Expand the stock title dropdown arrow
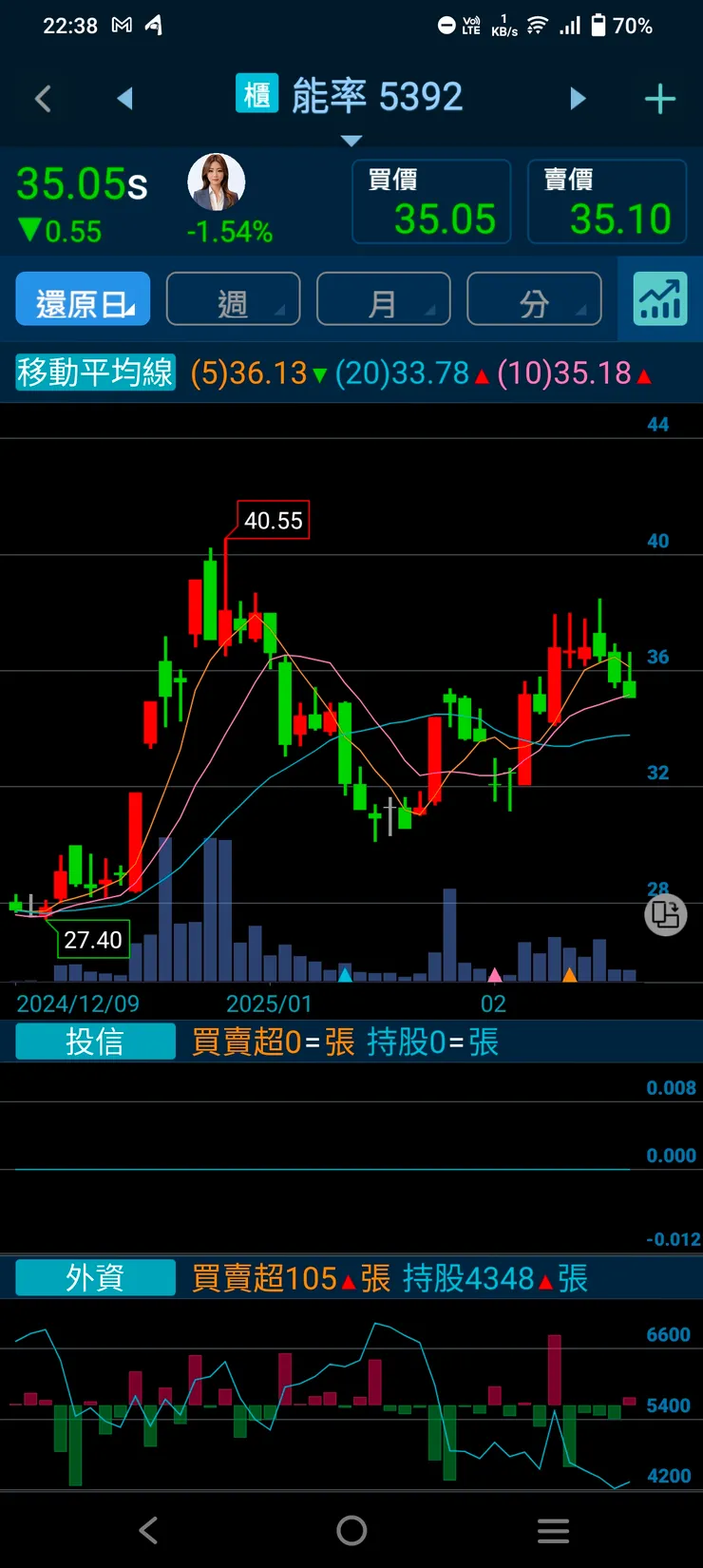 [351, 141]
